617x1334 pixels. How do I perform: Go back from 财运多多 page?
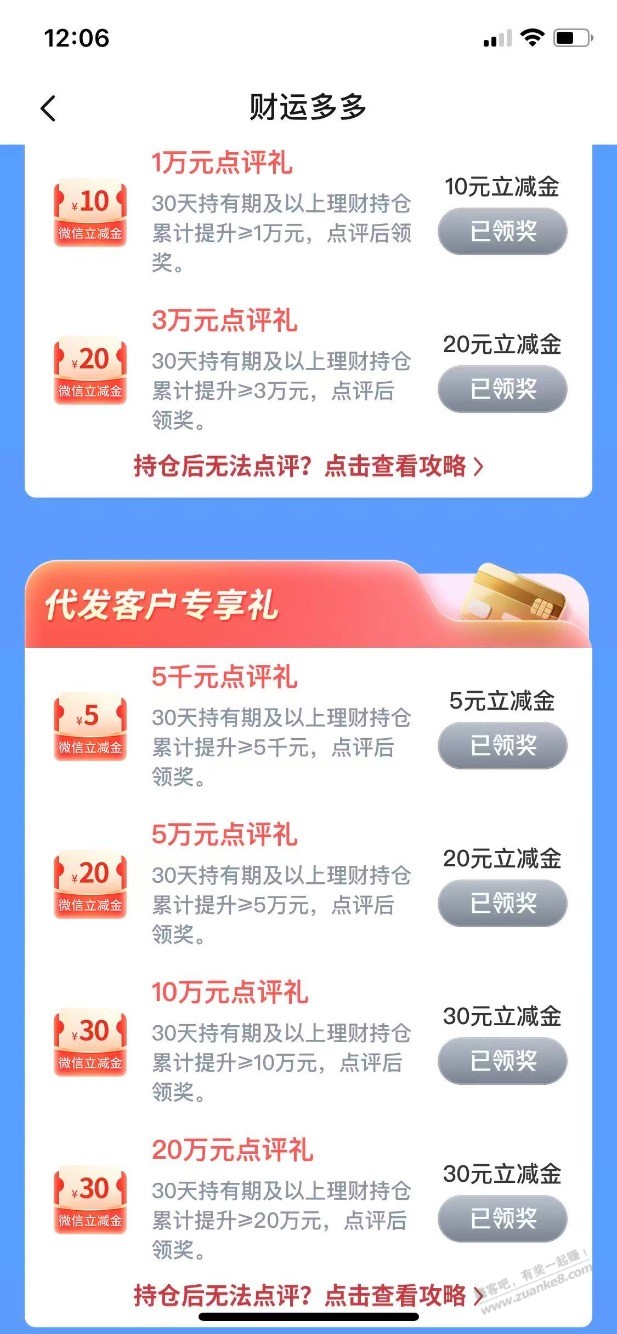[x=48, y=108]
